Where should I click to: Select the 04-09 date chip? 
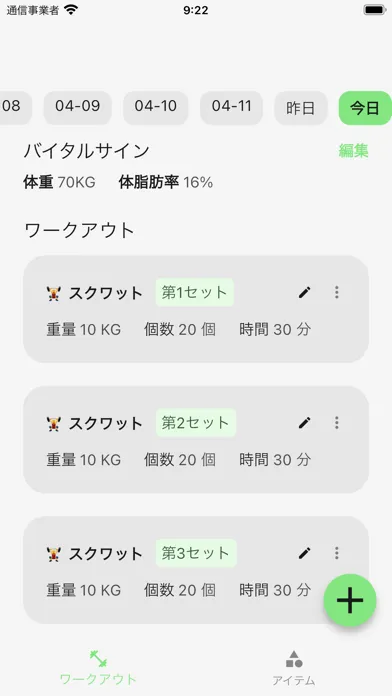click(x=78, y=108)
